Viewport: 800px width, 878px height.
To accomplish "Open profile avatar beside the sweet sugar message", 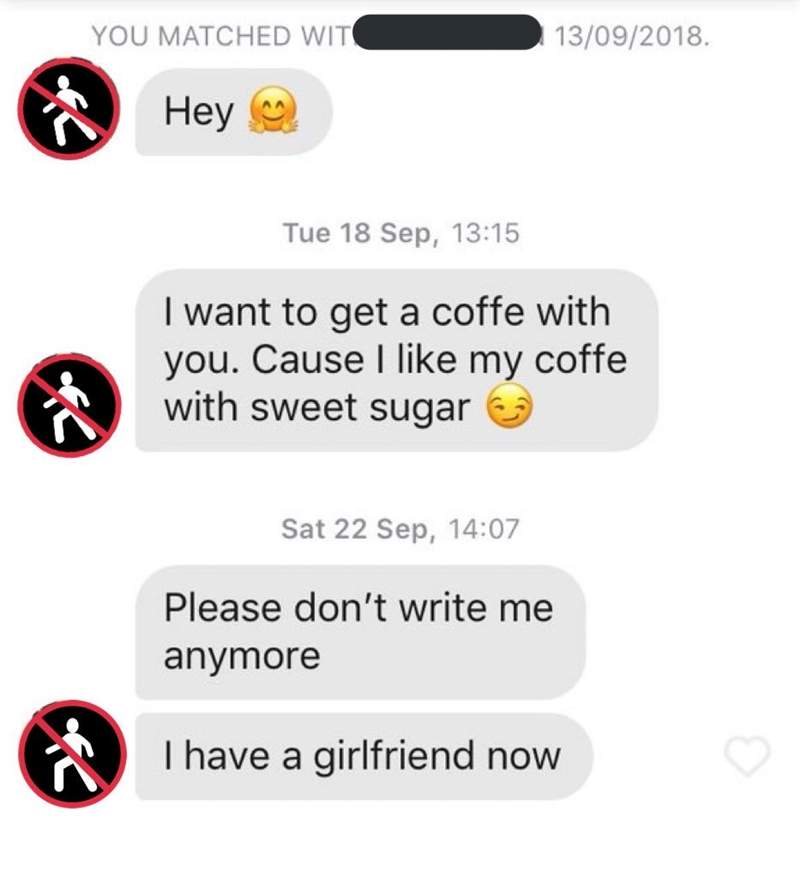I will (x=69, y=403).
